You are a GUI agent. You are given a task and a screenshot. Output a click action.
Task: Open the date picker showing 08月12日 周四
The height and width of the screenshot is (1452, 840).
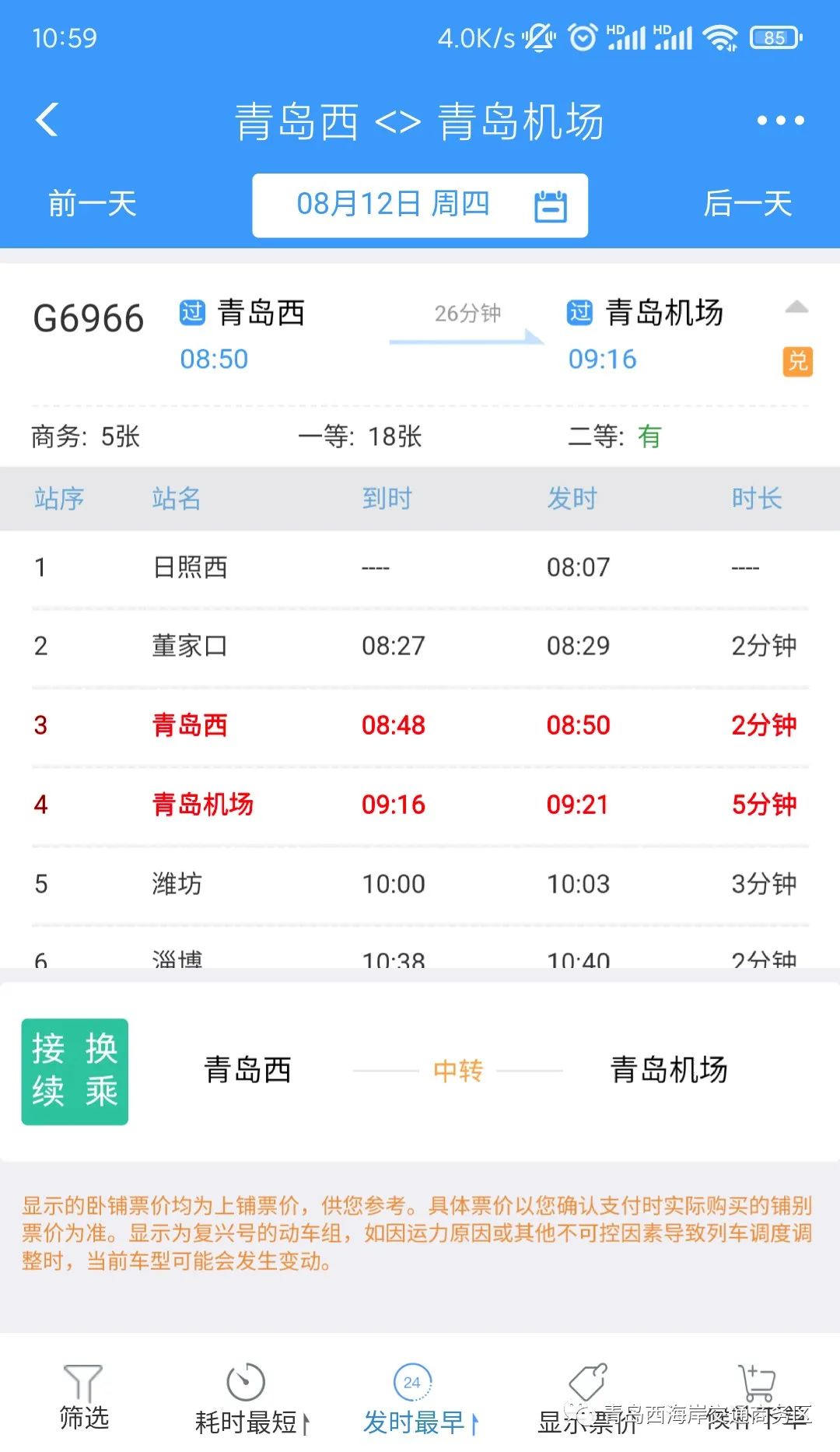tap(420, 205)
